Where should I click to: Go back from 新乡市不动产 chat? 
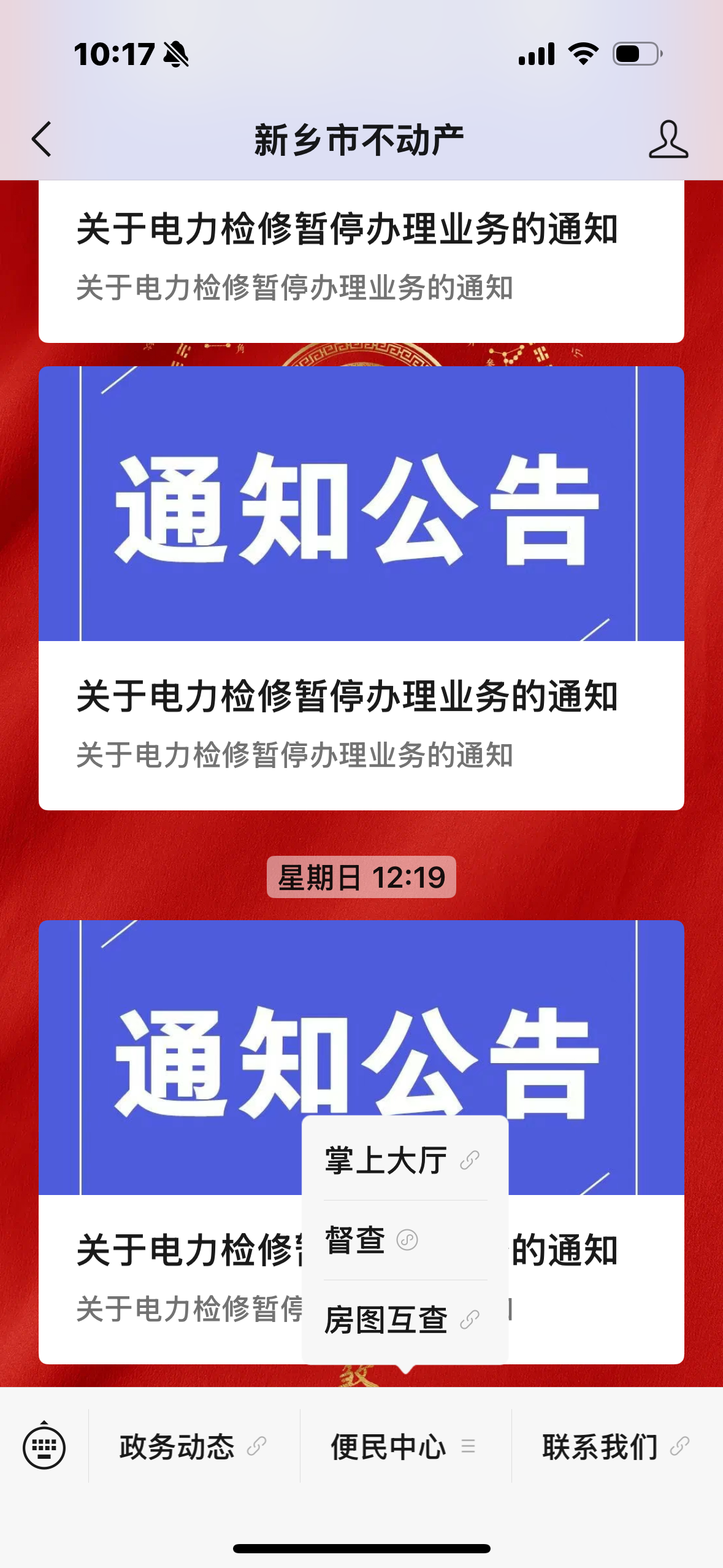click(42, 140)
